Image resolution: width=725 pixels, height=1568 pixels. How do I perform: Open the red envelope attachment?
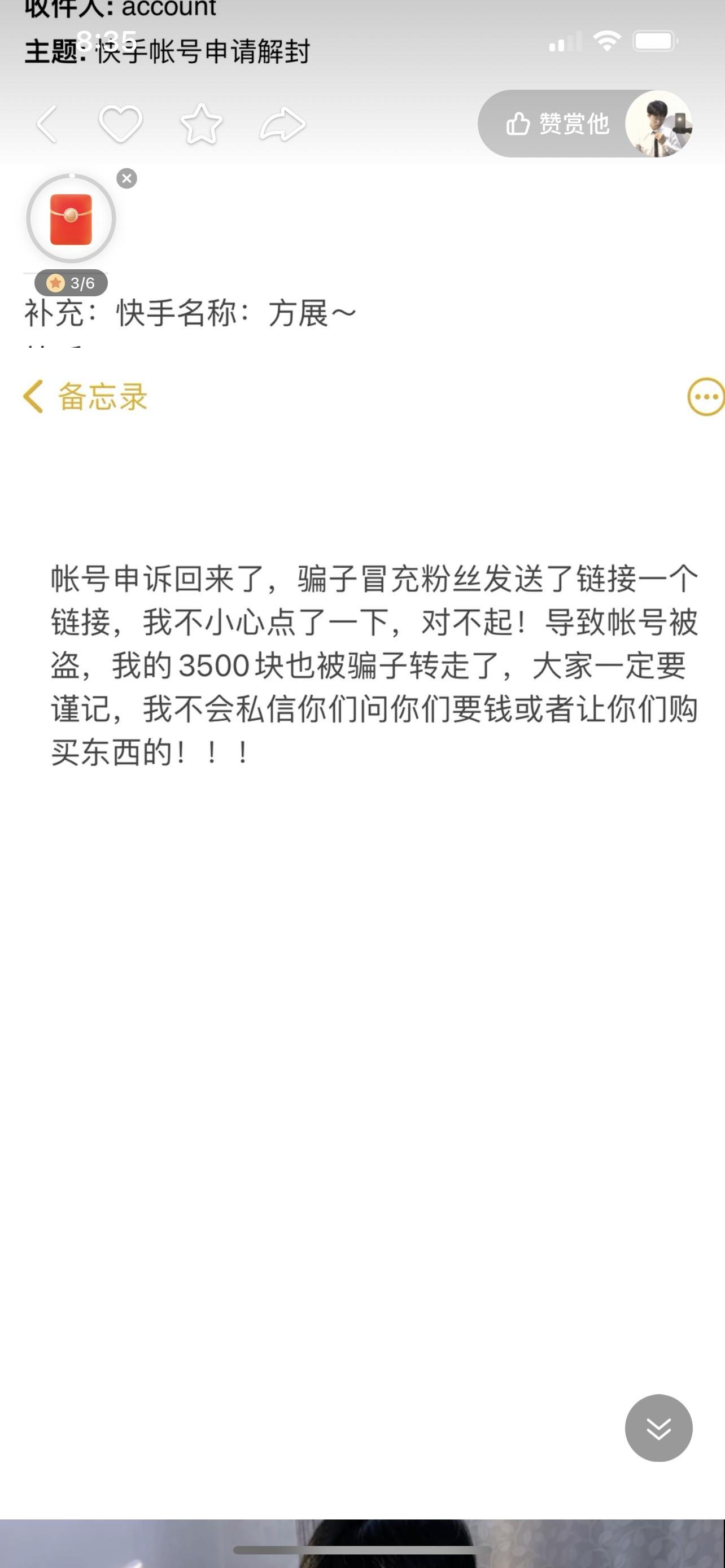pyautogui.click(x=71, y=219)
